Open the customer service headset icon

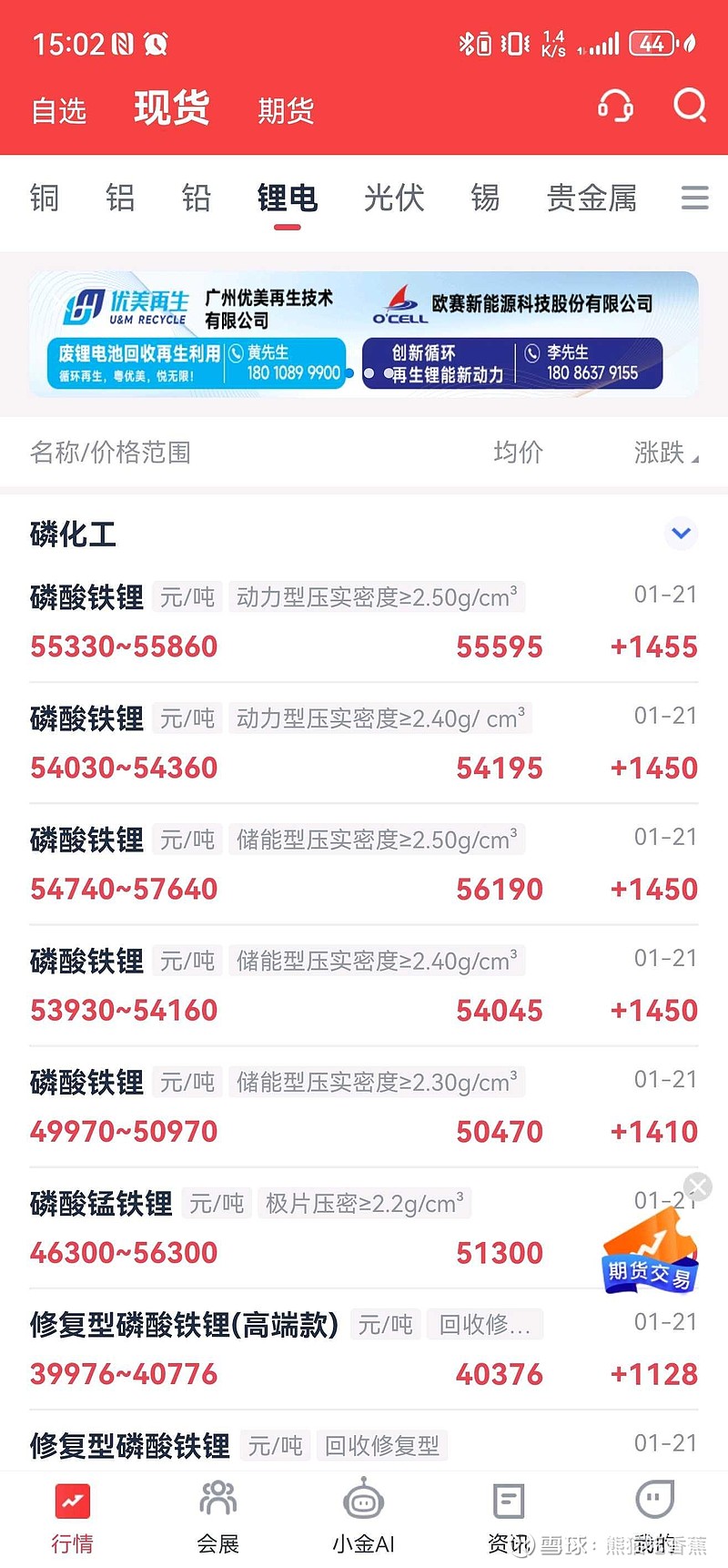615,107
